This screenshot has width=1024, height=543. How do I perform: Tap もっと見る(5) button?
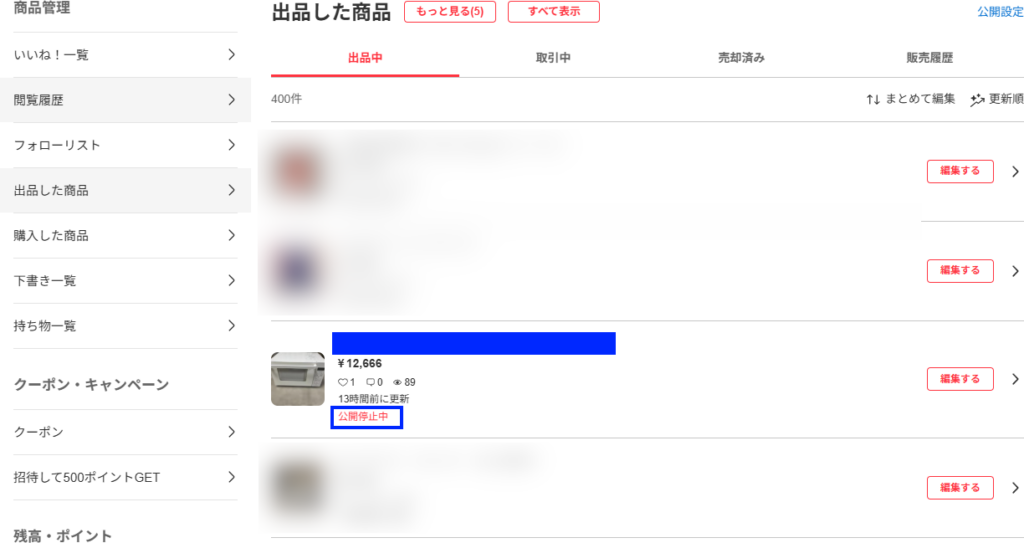pyautogui.click(x=449, y=12)
